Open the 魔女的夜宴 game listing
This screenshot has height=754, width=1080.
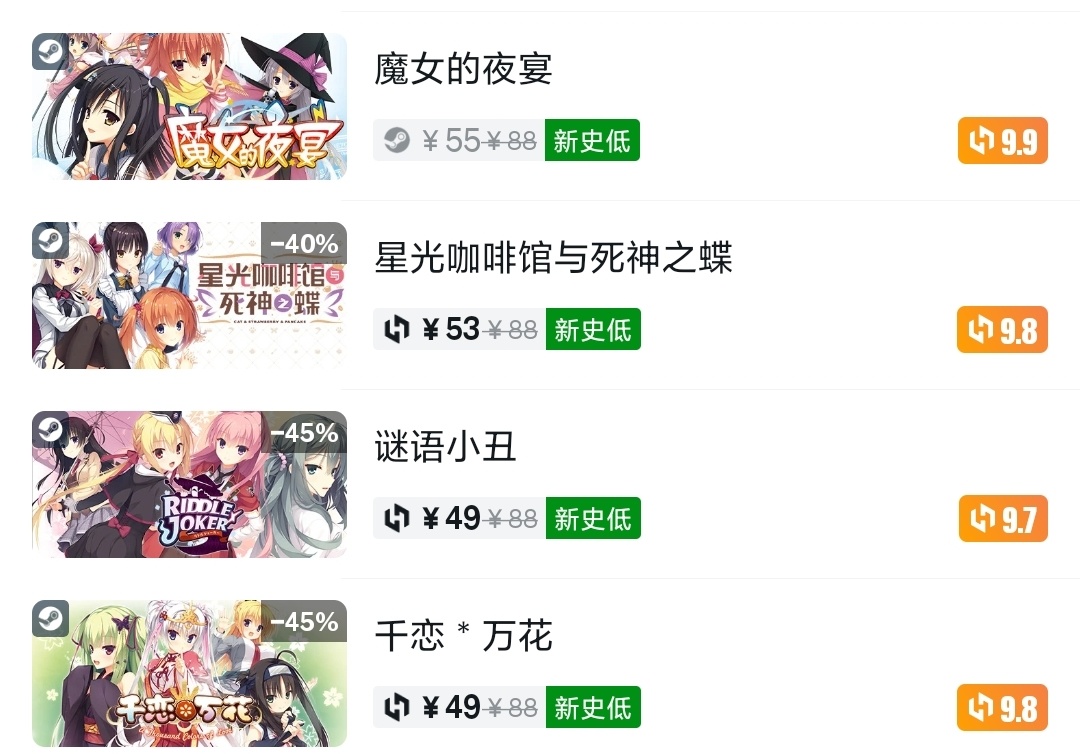[463, 70]
